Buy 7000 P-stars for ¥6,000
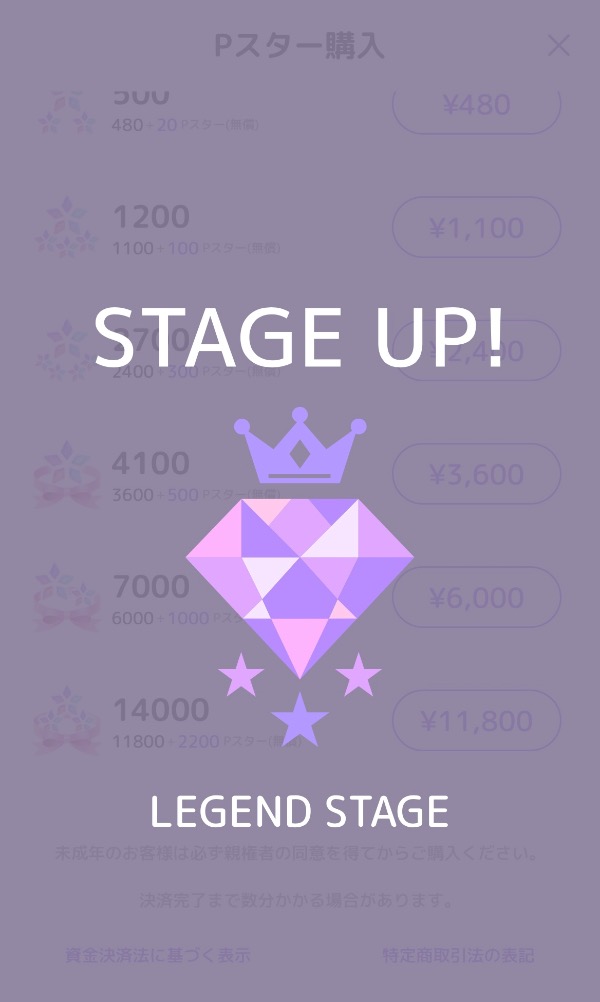600x1002 pixels. [x=476, y=597]
